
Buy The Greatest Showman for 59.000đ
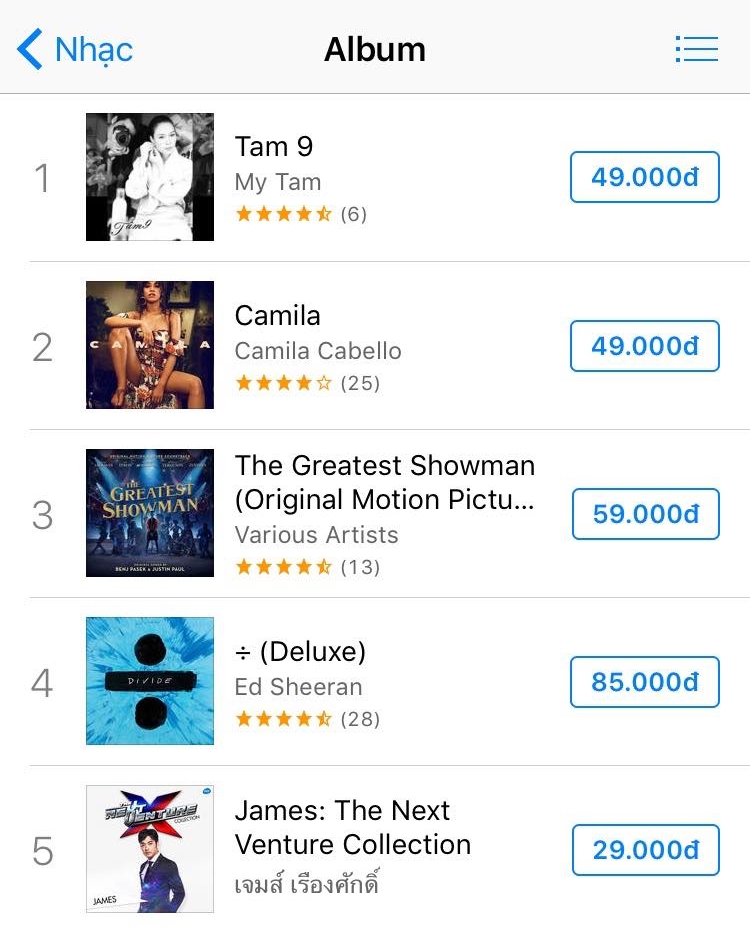pos(645,514)
